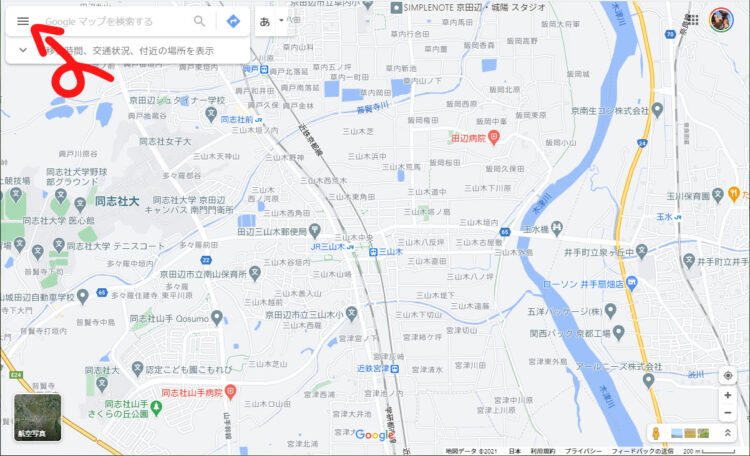Zoom out with the minus button
The image size is (750, 456).
pyautogui.click(x=727, y=413)
